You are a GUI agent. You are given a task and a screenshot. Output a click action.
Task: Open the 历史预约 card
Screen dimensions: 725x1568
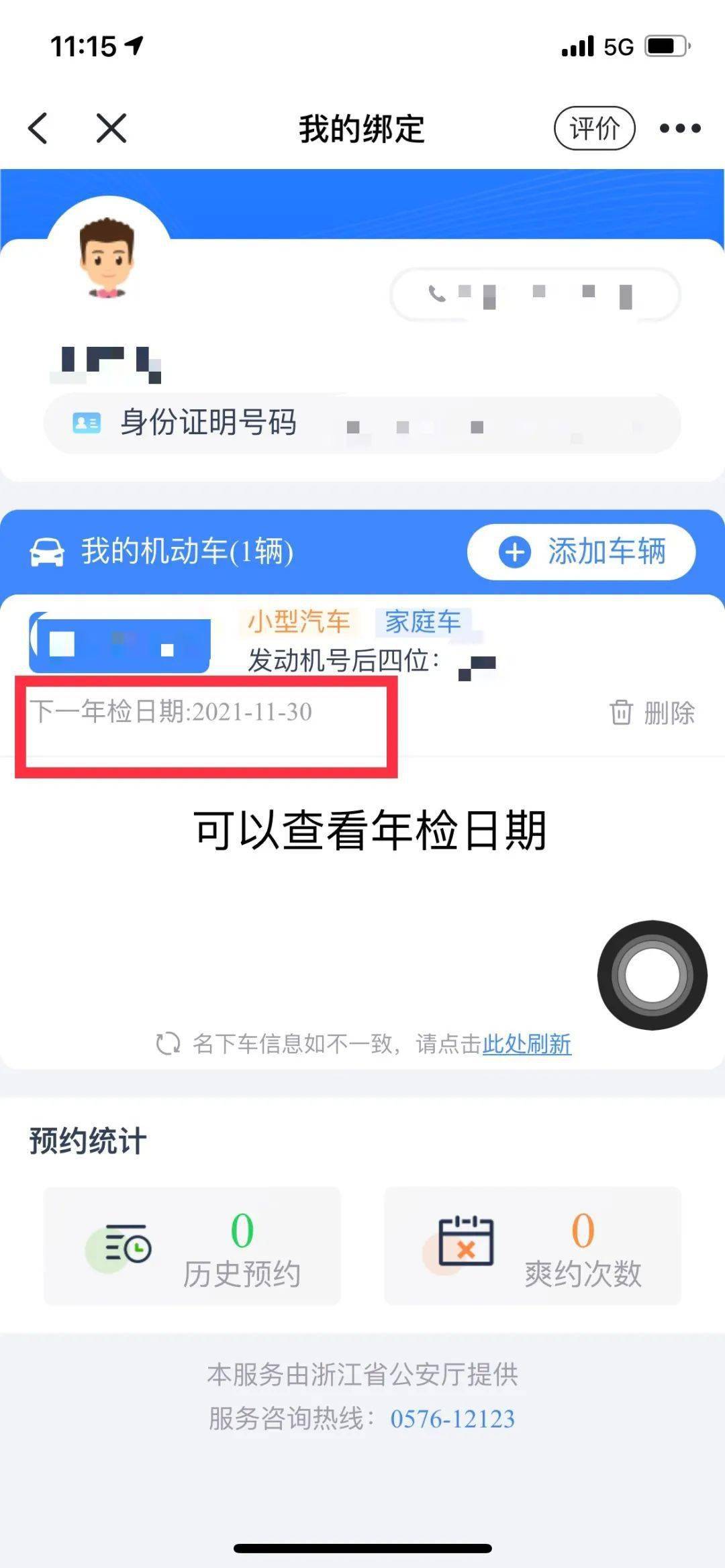[192, 1247]
